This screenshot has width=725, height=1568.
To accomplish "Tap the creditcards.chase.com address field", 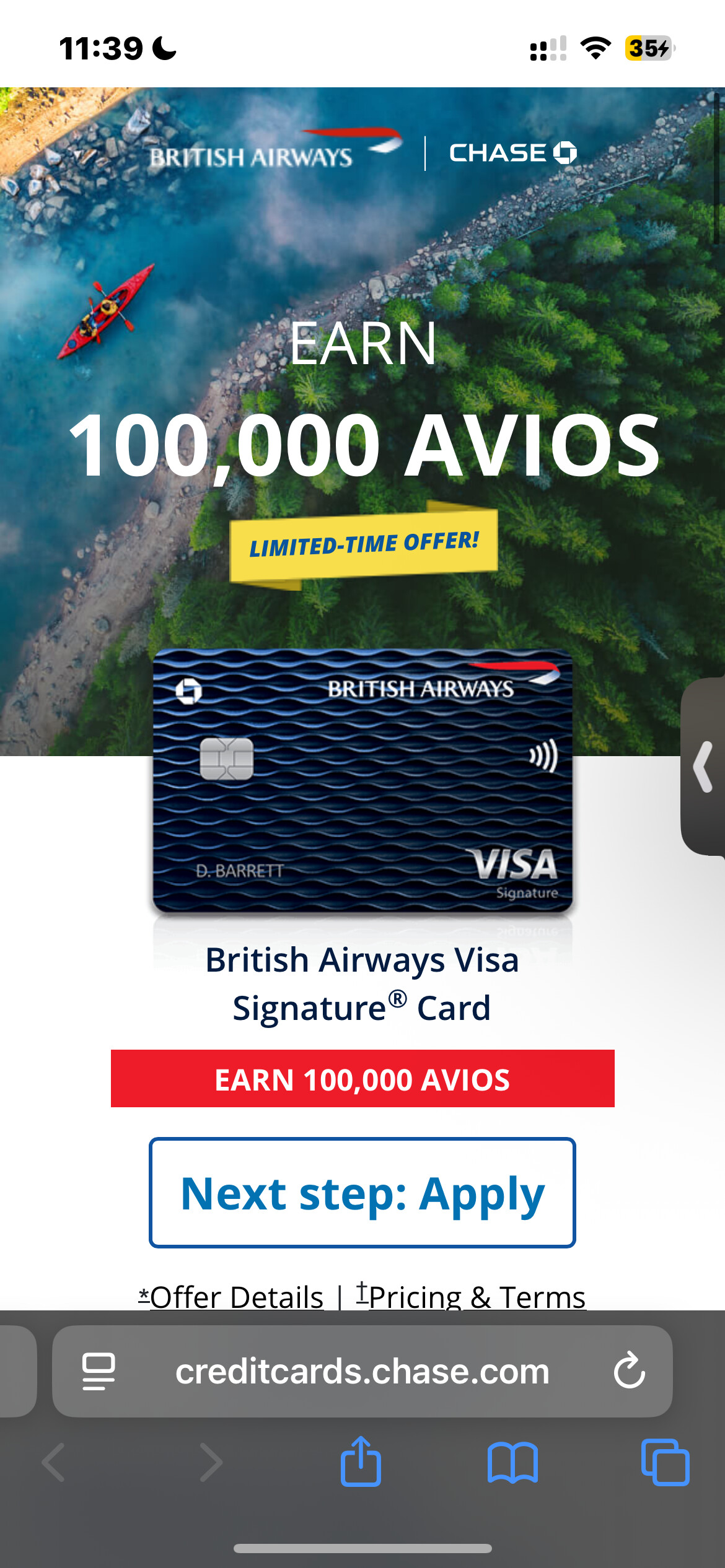I will click(362, 1371).
